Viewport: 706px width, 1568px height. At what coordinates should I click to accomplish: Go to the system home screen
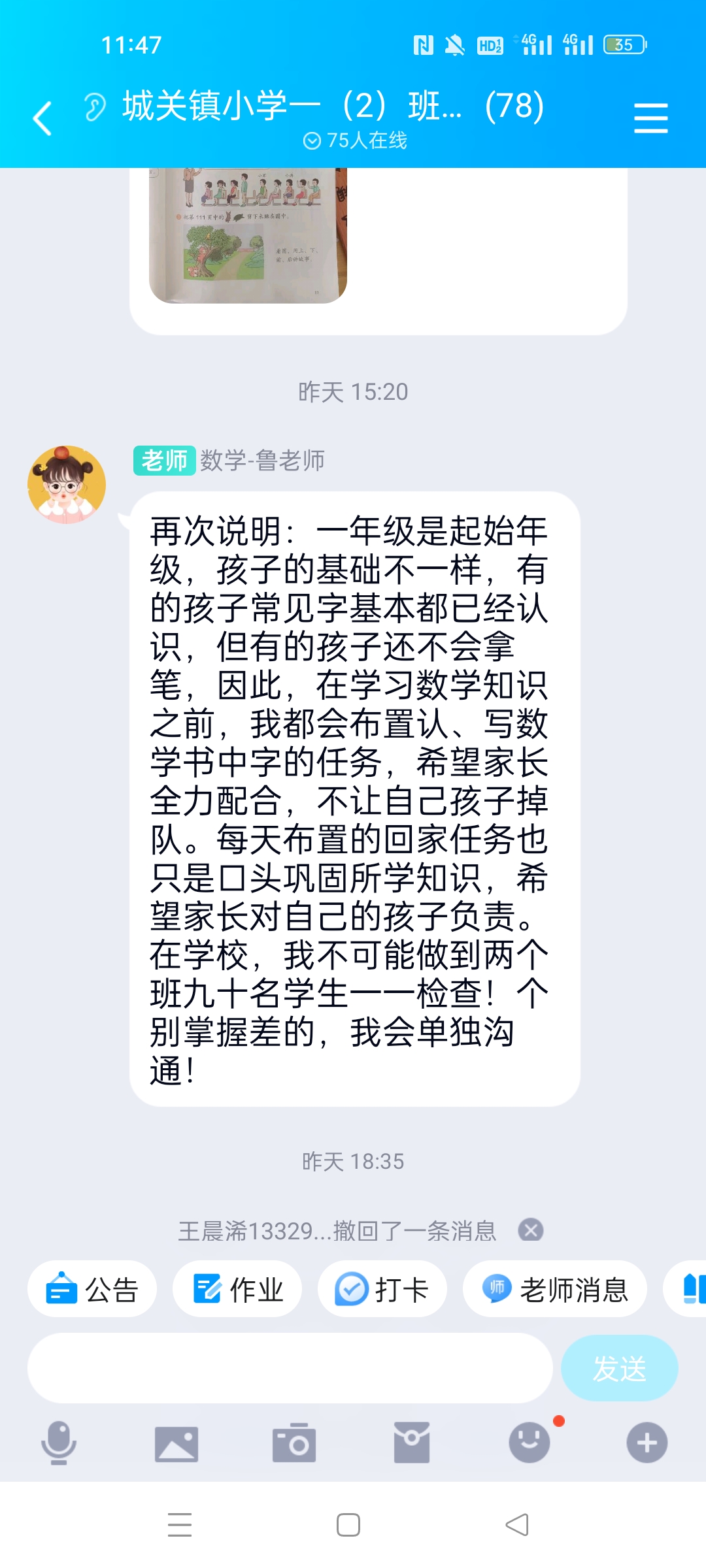(348, 1525)
